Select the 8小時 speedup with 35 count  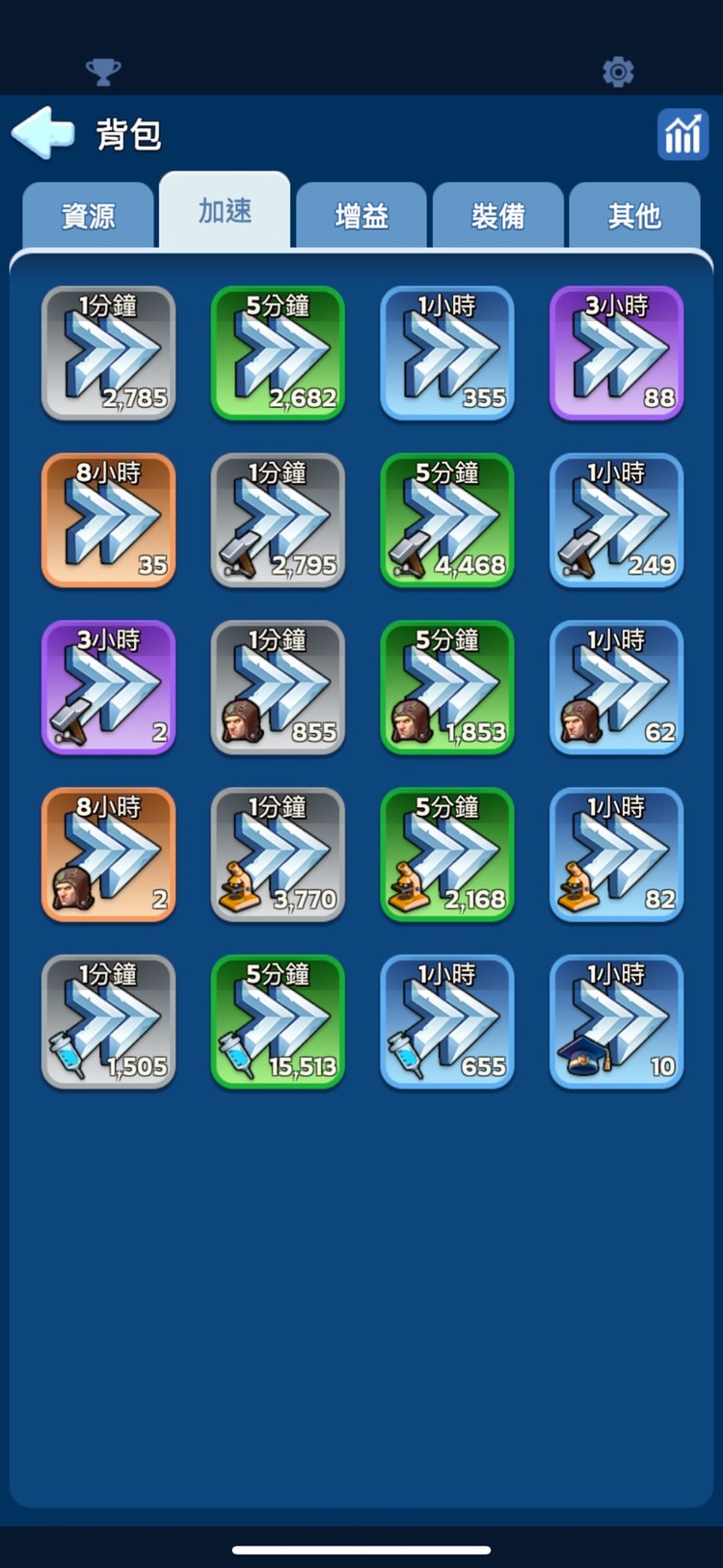coord(108,520)
